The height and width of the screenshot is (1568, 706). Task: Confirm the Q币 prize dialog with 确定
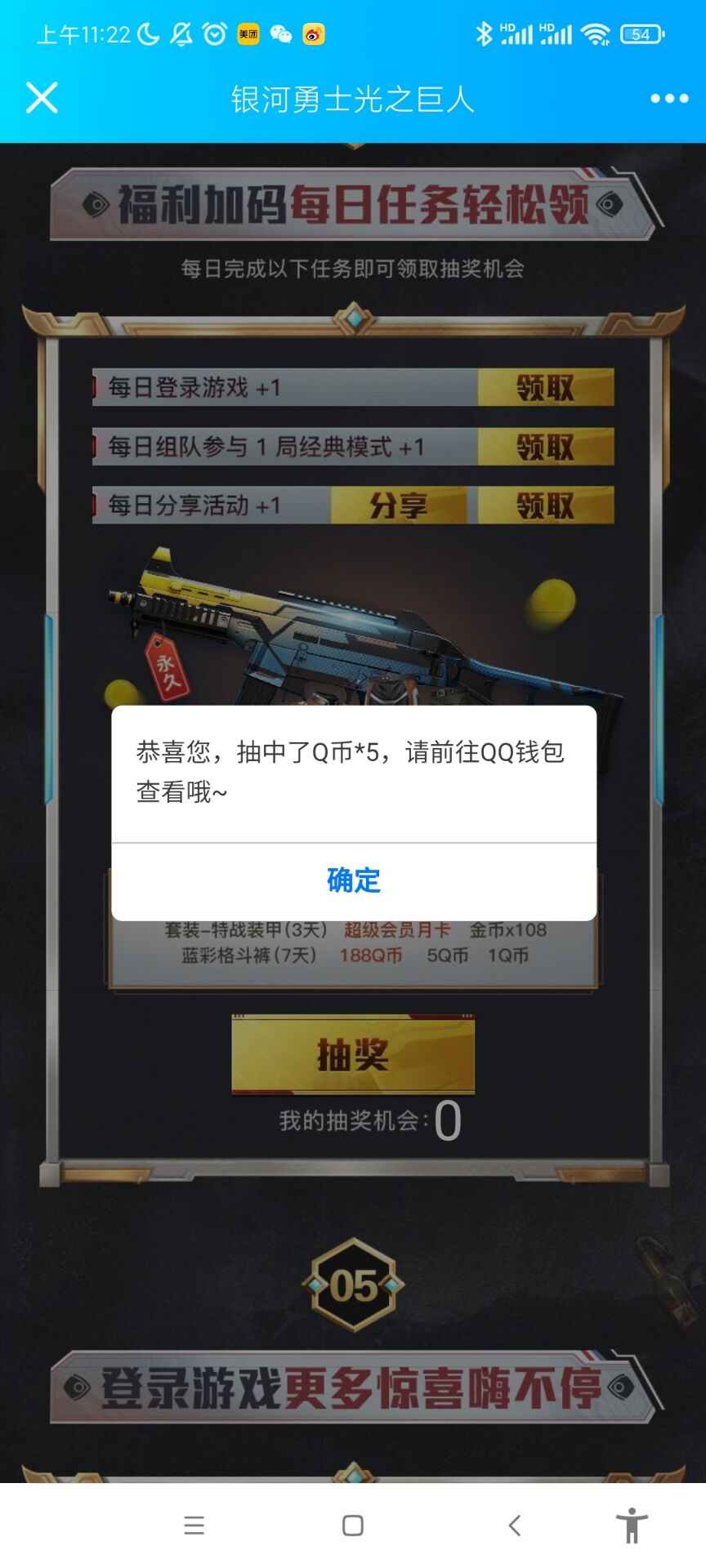pos(353,880)
